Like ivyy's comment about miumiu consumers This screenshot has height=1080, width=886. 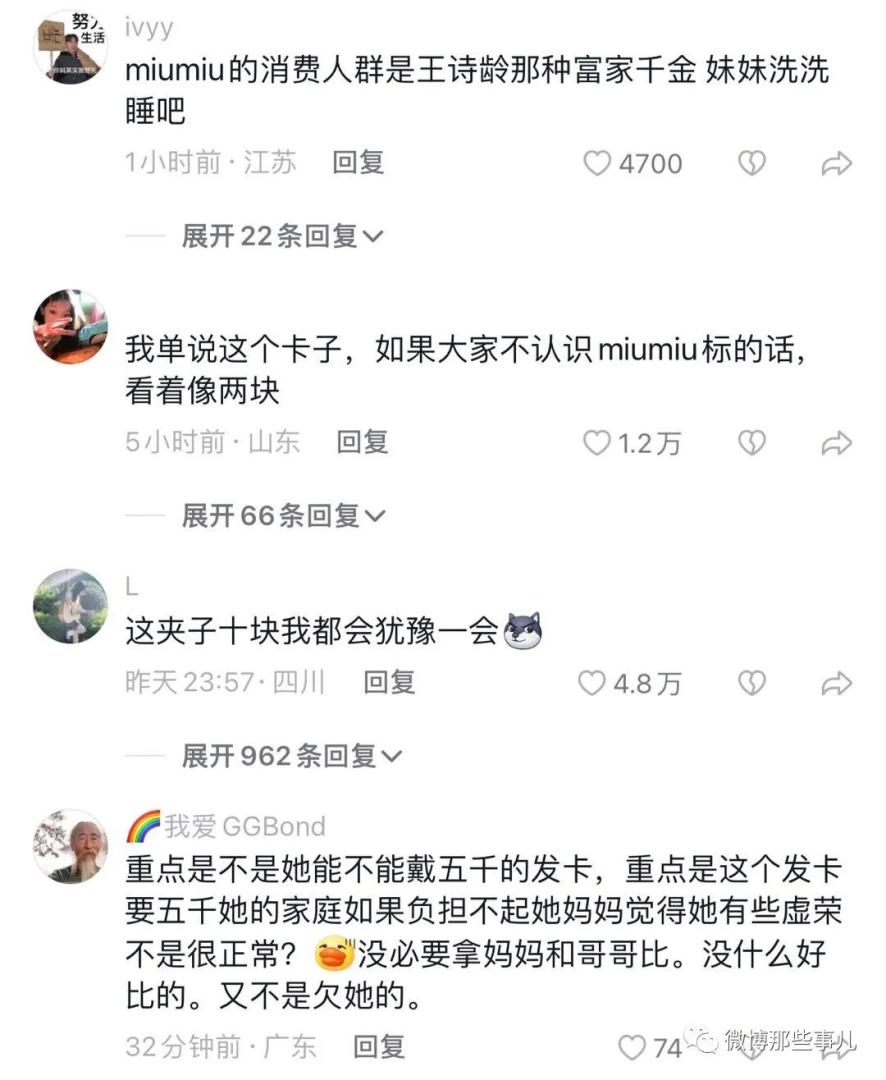(598, 163)
